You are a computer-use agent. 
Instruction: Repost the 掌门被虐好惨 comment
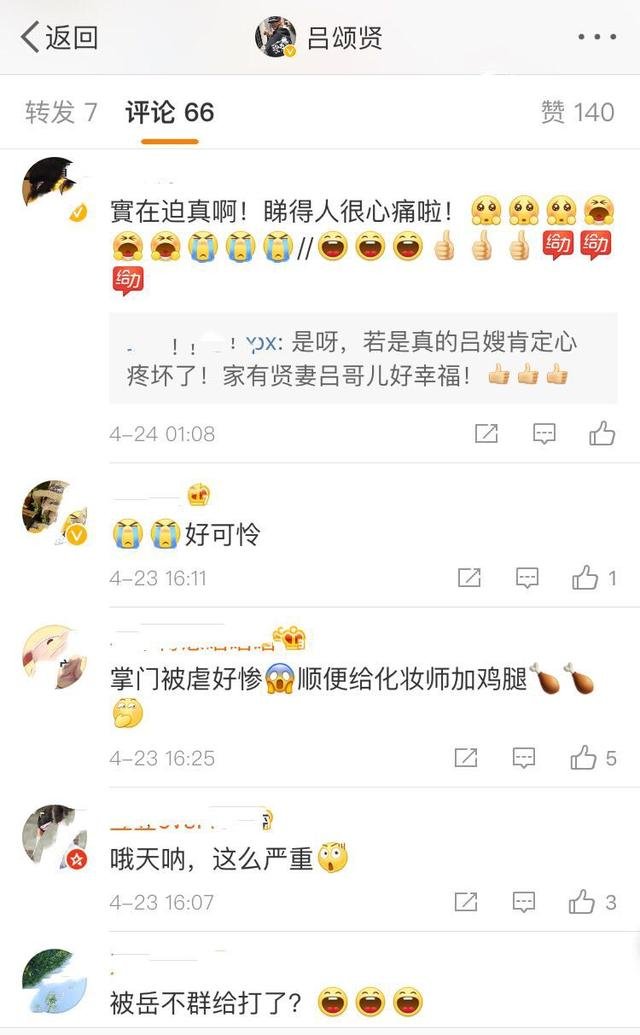point(466,758)
